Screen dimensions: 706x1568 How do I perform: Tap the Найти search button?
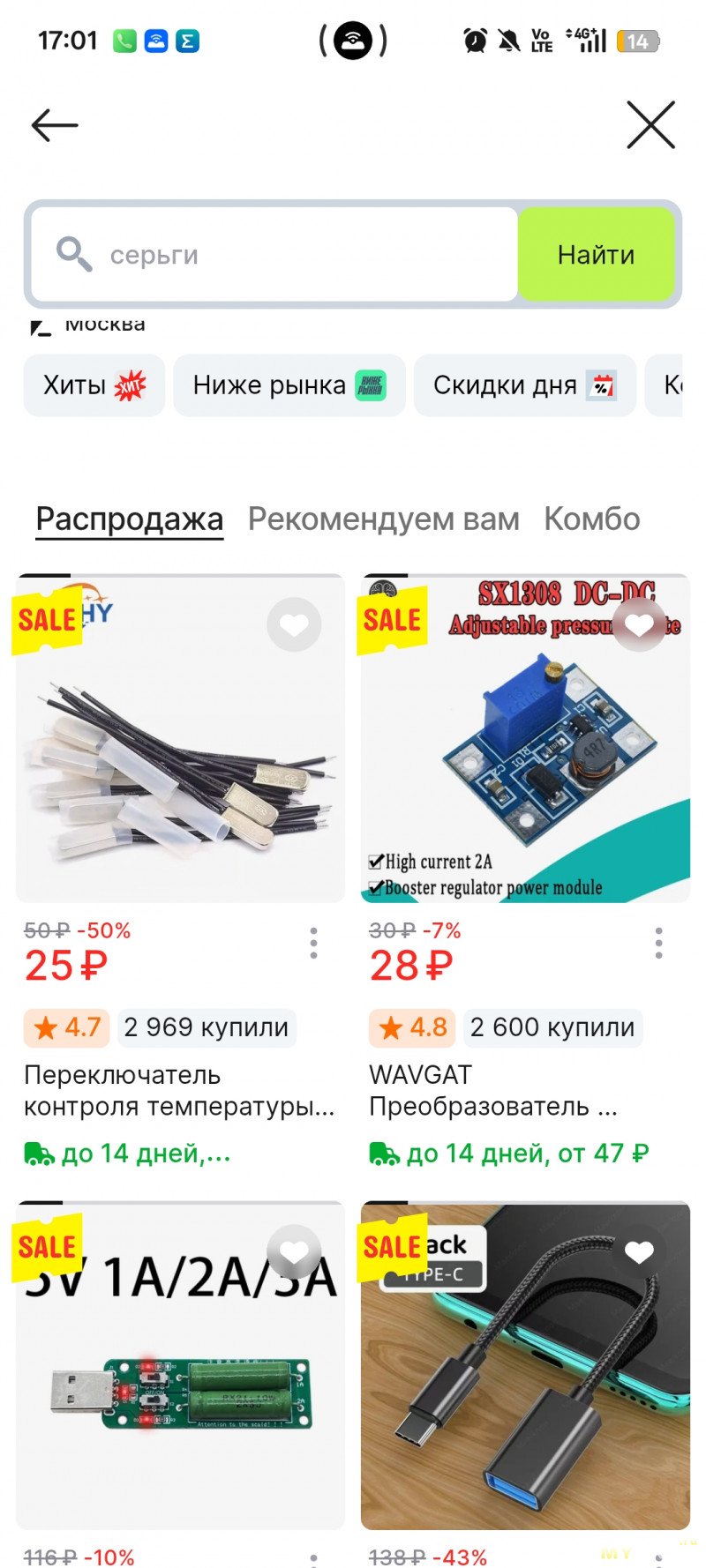coord(596,255)
